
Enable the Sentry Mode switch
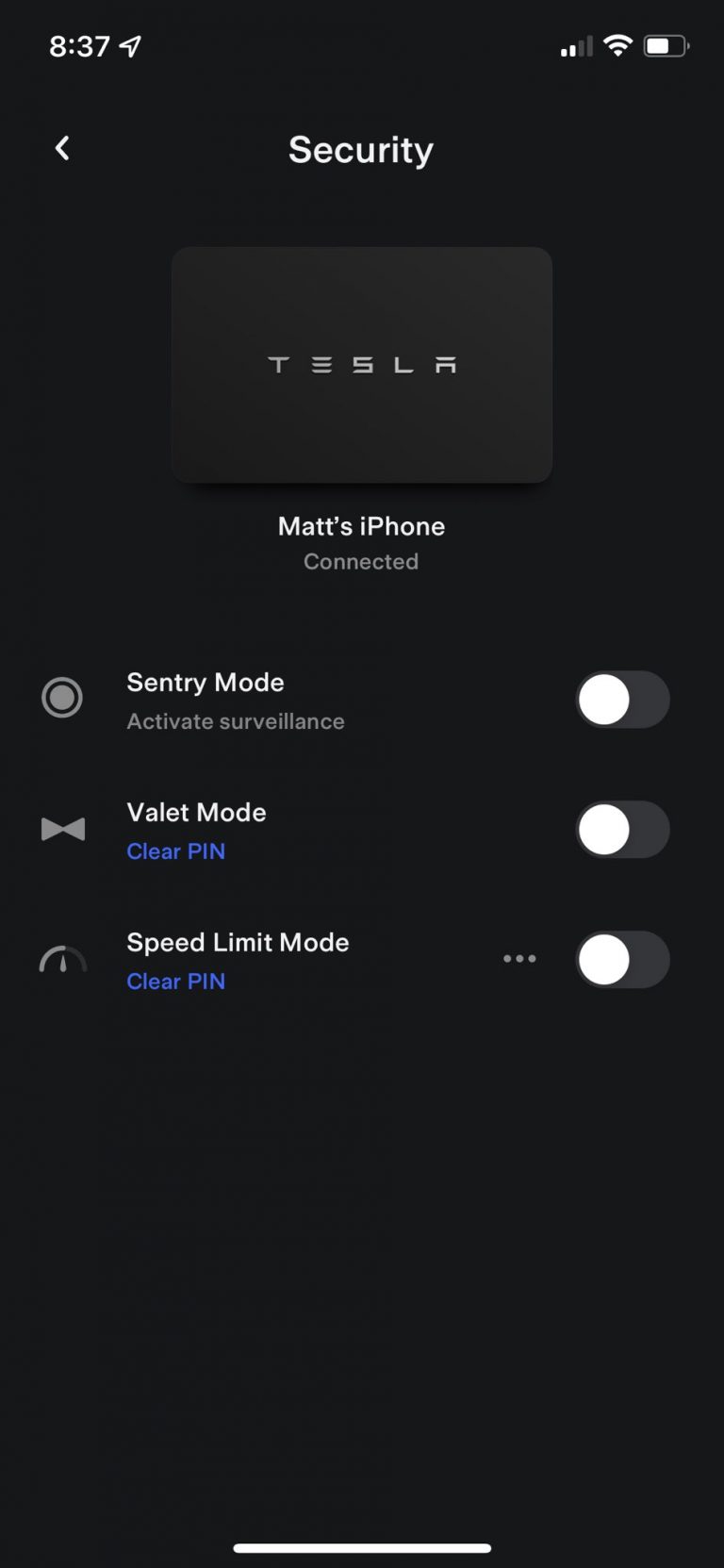(x=622, y=700)
